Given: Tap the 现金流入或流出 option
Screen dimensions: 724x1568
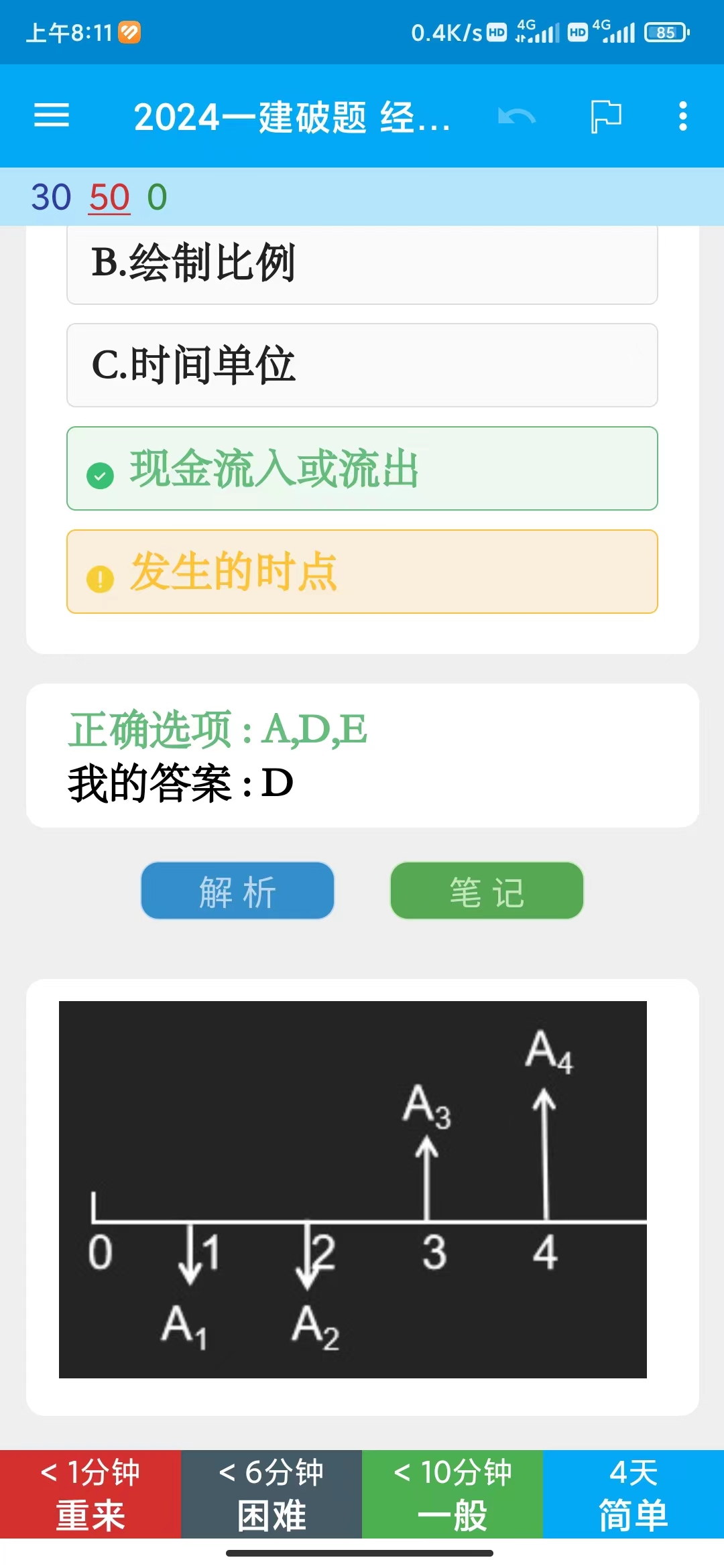Looking at the screenshot, I should (x=362, y=468).
